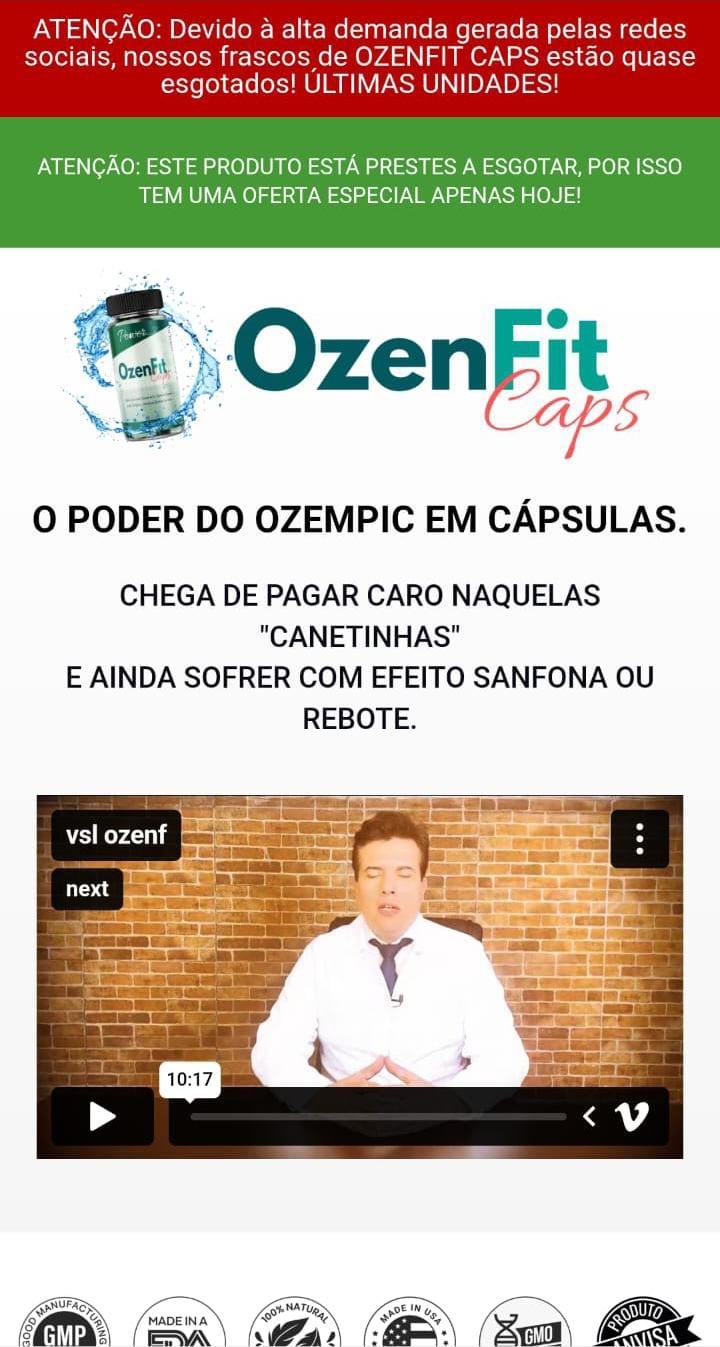Play the OzenFit video
The image size is (720, 1347).
(102, 1116)
